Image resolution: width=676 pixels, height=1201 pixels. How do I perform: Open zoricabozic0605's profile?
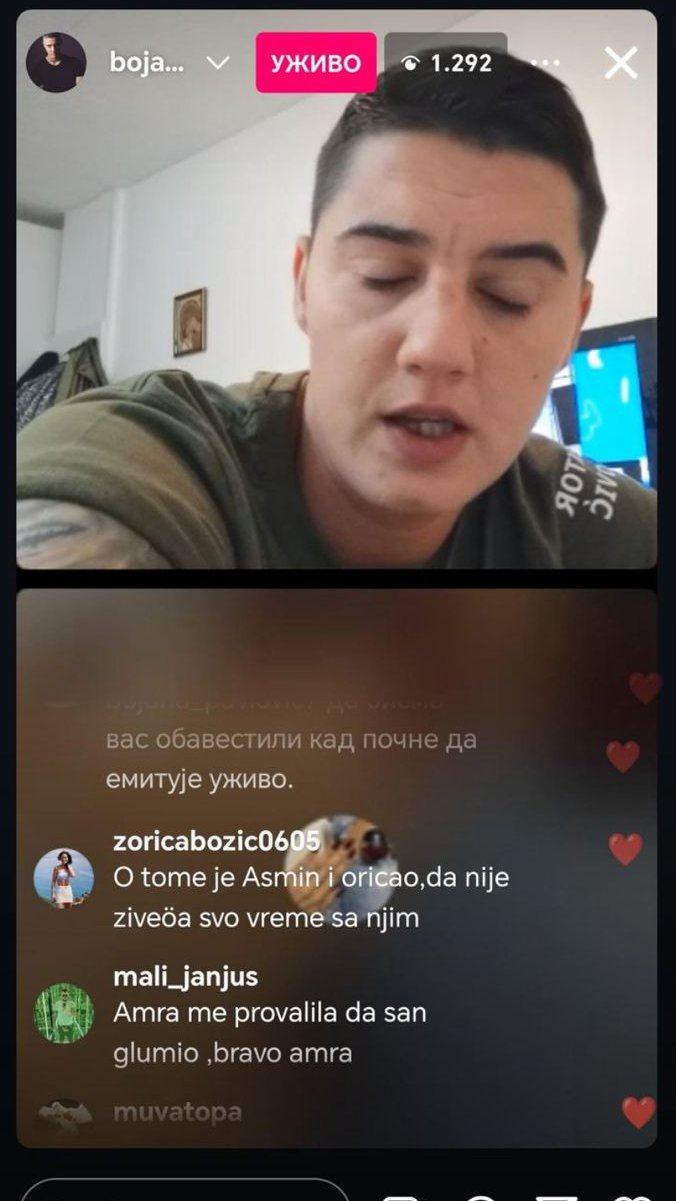tap(216, 840)
